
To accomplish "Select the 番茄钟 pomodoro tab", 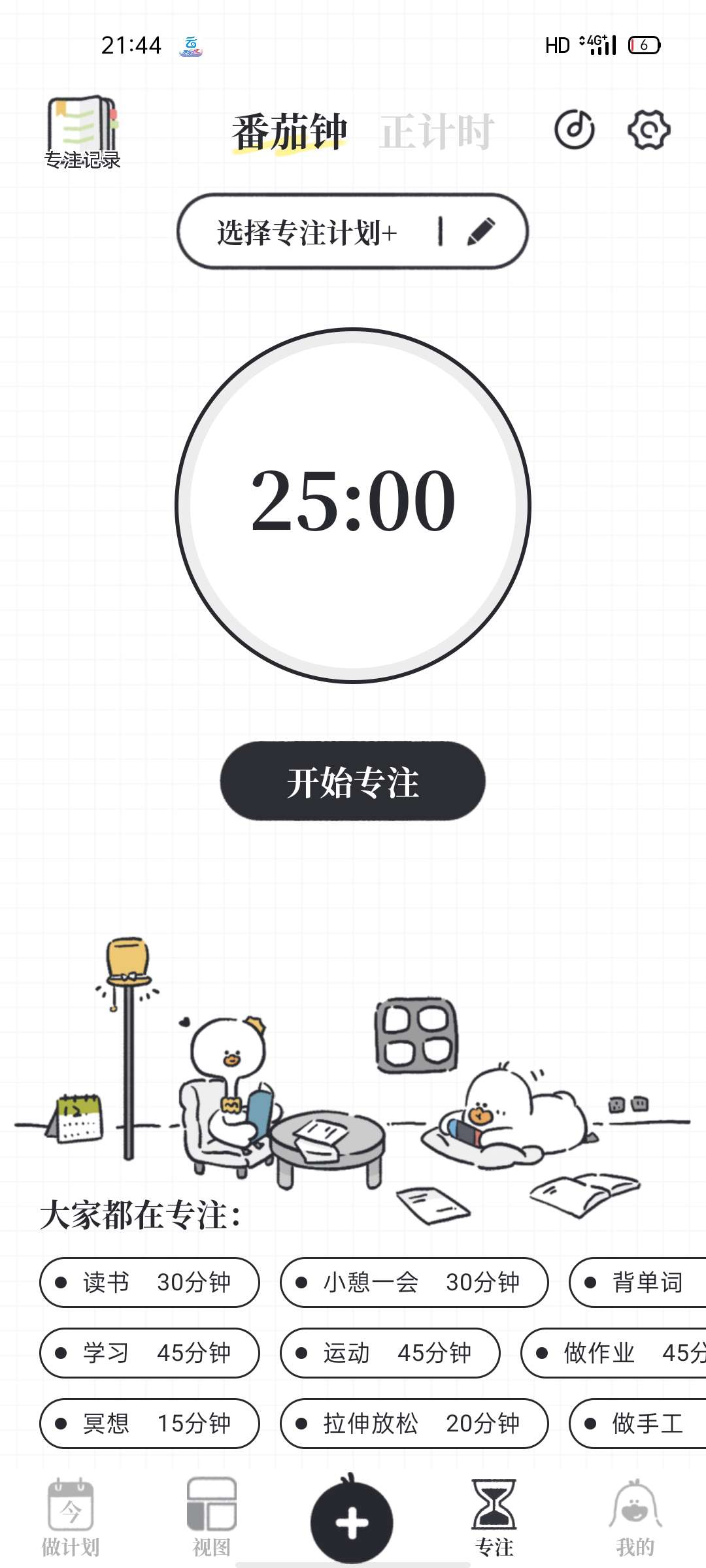I will pyautogui.click(x=289, y=132).
